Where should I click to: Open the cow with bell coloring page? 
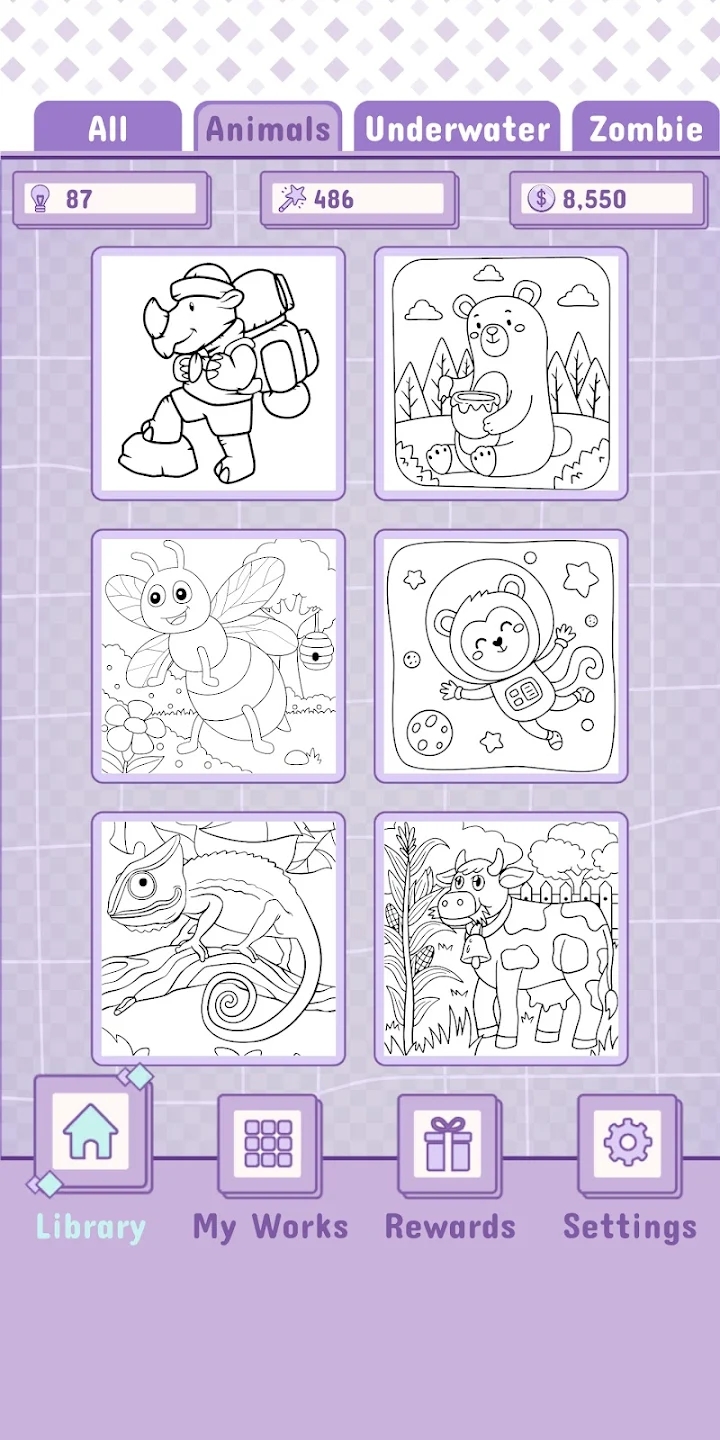(501, 938)
